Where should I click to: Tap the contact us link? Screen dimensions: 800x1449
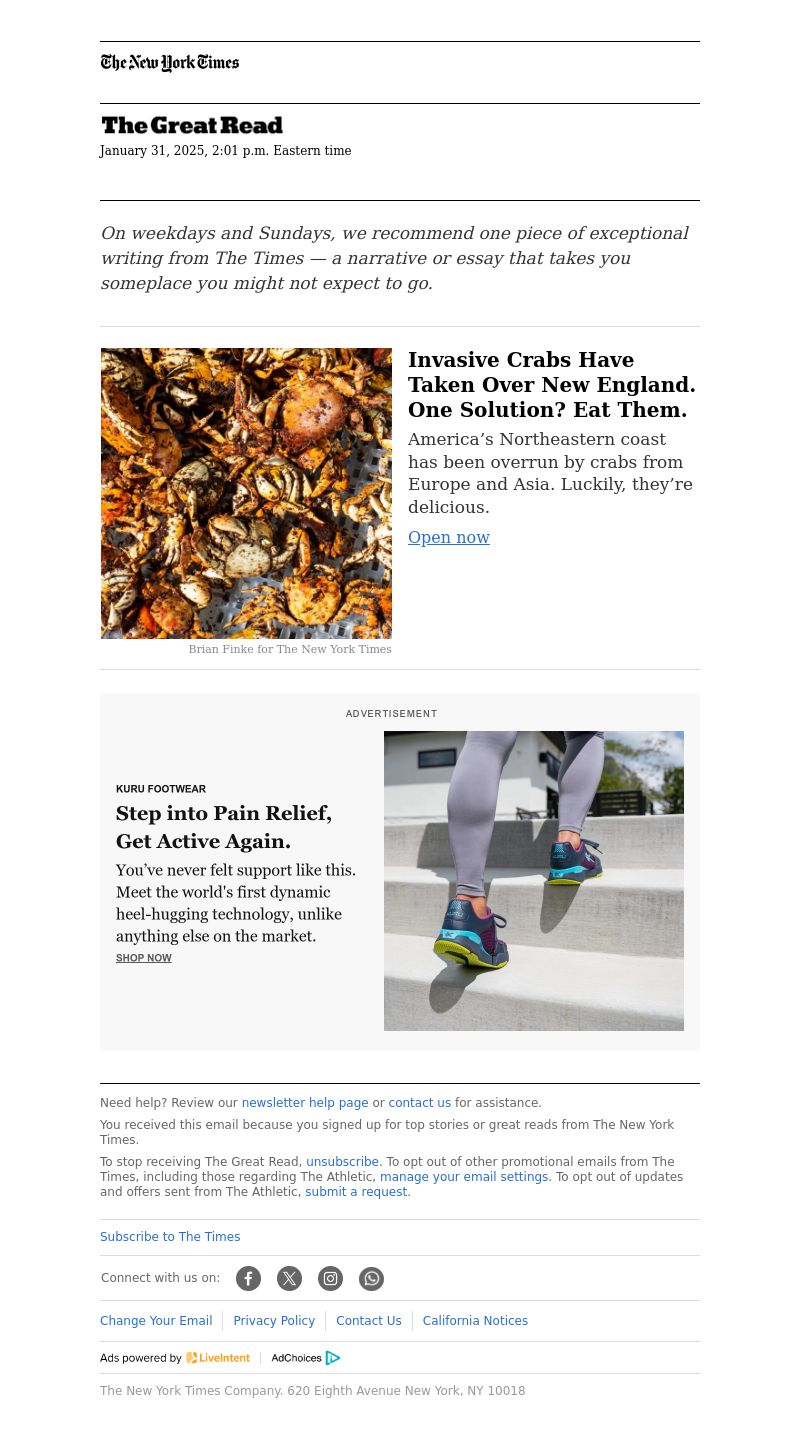(x=419, y=1103)
